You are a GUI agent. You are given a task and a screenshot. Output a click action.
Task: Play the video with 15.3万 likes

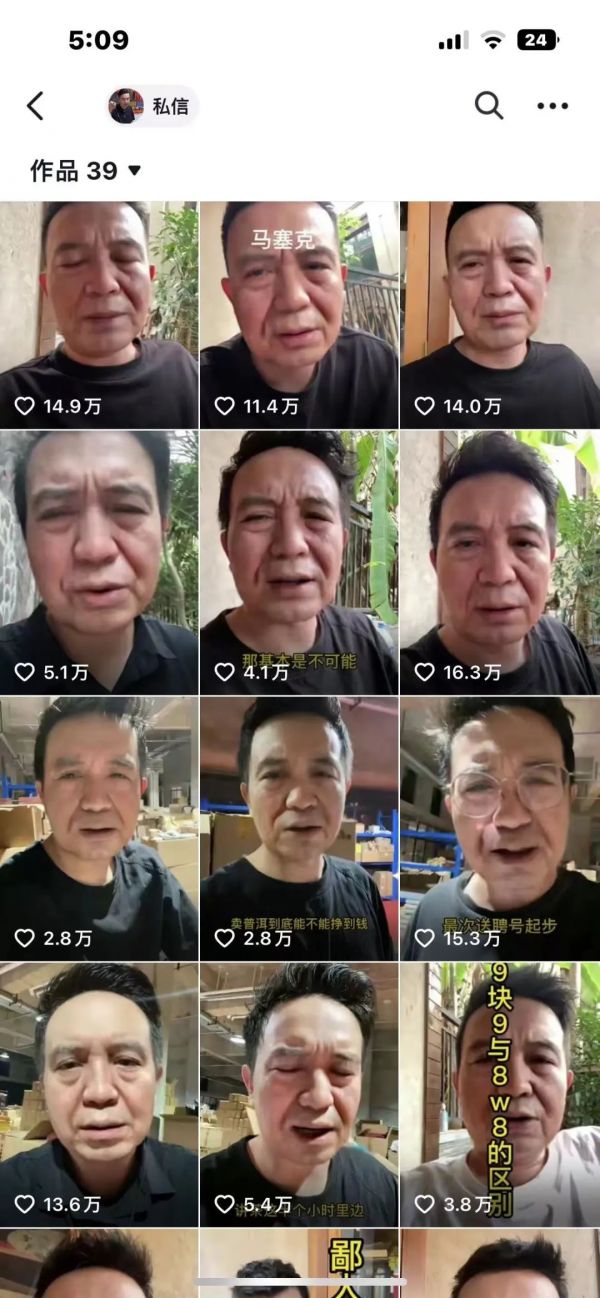click(x=500, y=828)
